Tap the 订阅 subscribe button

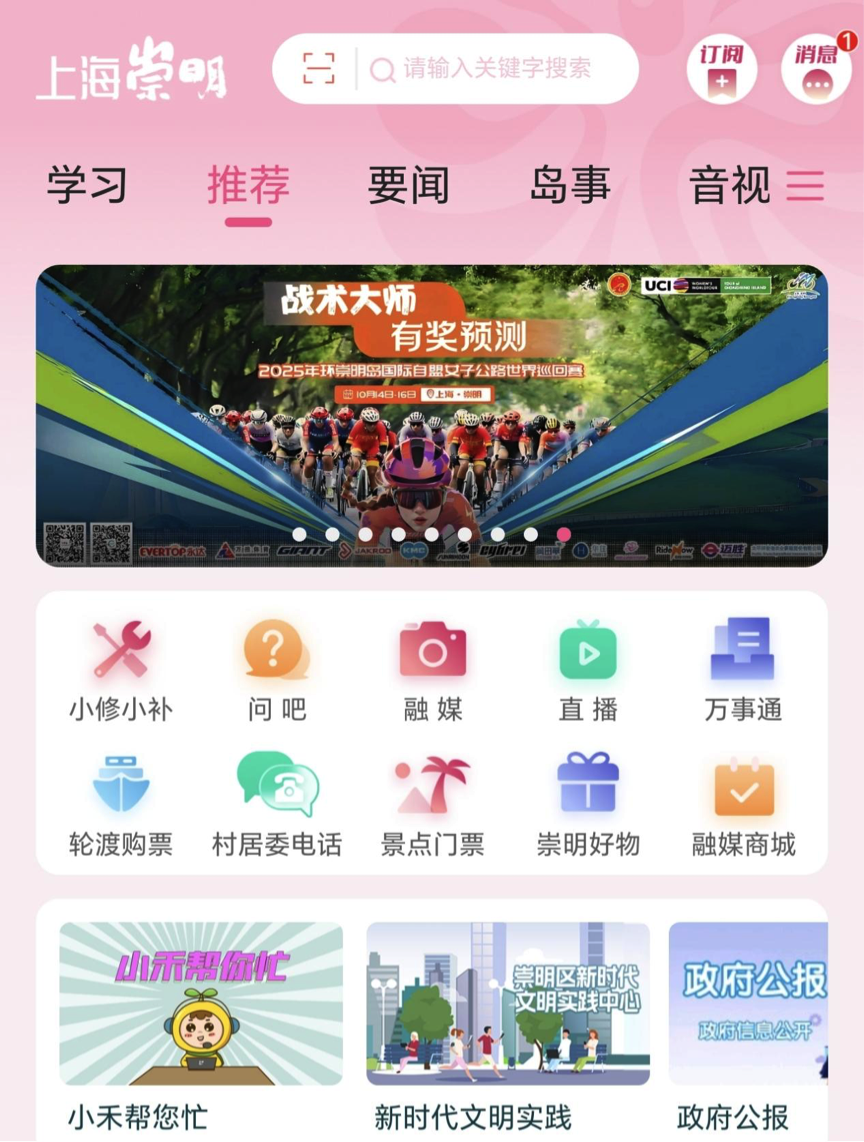coord(723,70)
